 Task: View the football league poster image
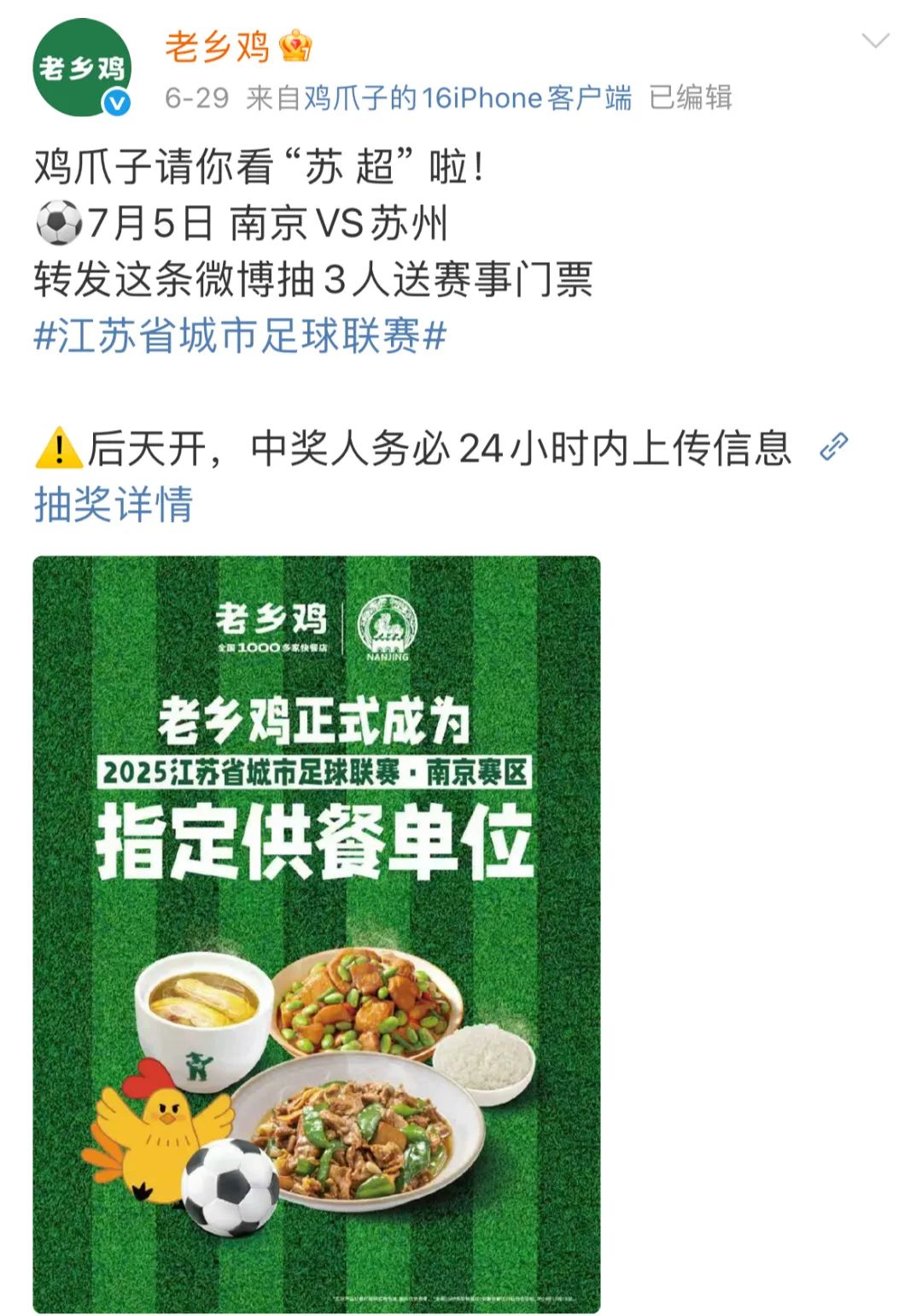coord(317,933)
